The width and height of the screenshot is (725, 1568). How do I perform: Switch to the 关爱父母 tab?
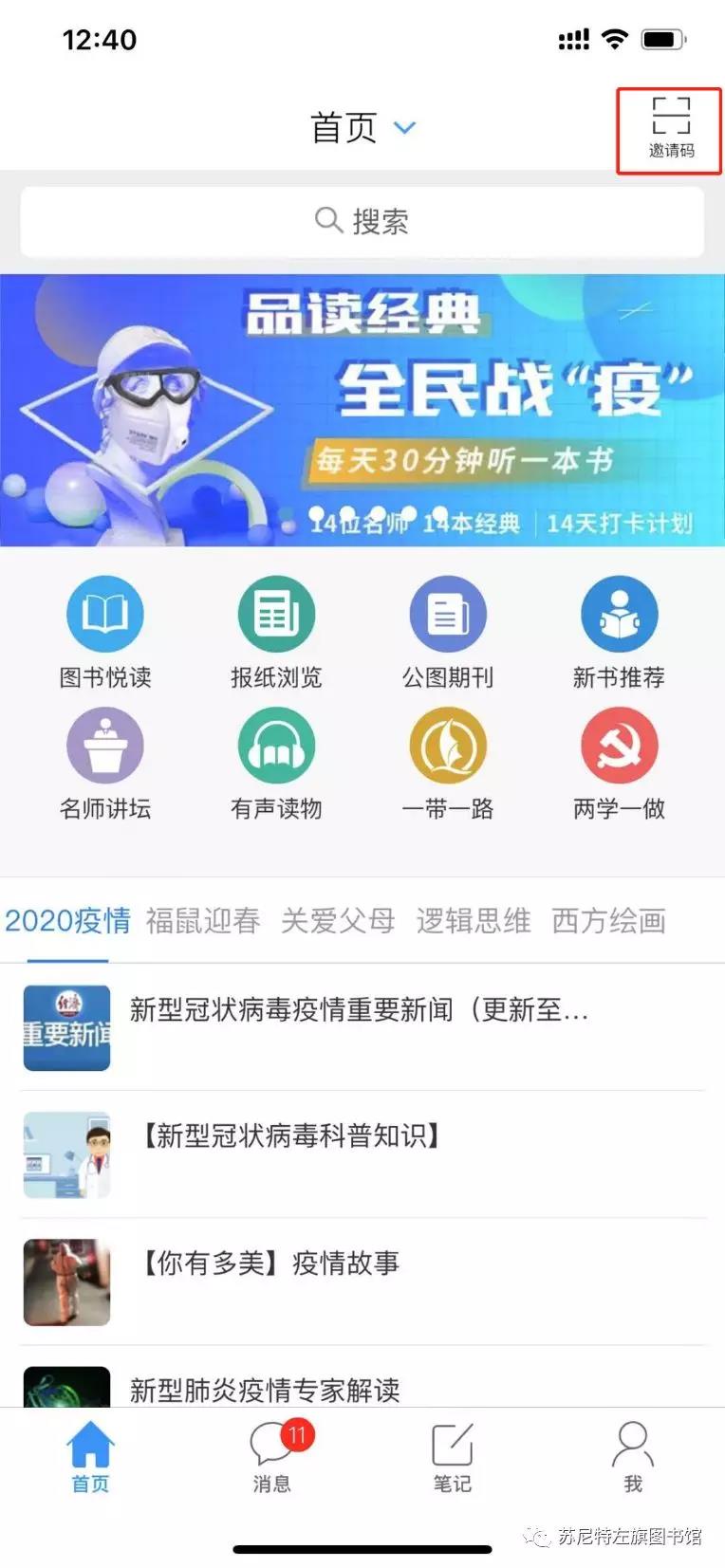tap(338, 920)
